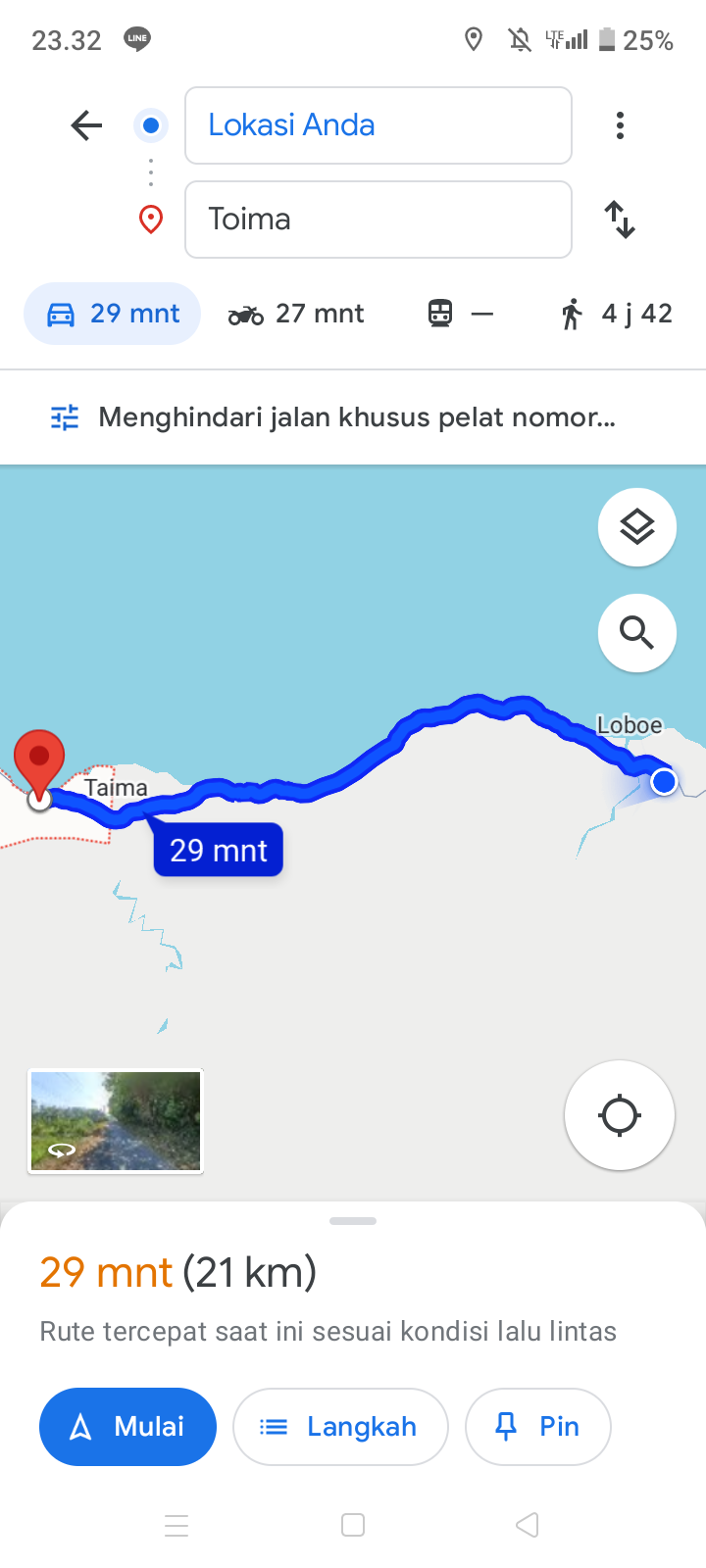Select the car mode showing 29 mnt
706x1568 pixels.
click(x=113, y=314)
